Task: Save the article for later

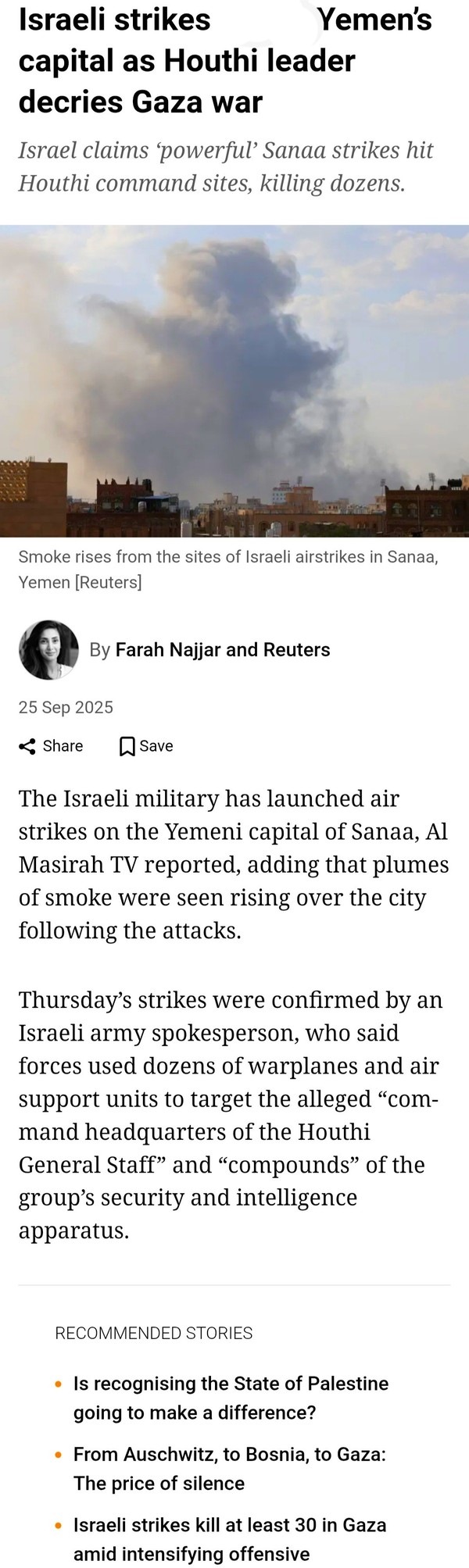Action: point(146,746)
